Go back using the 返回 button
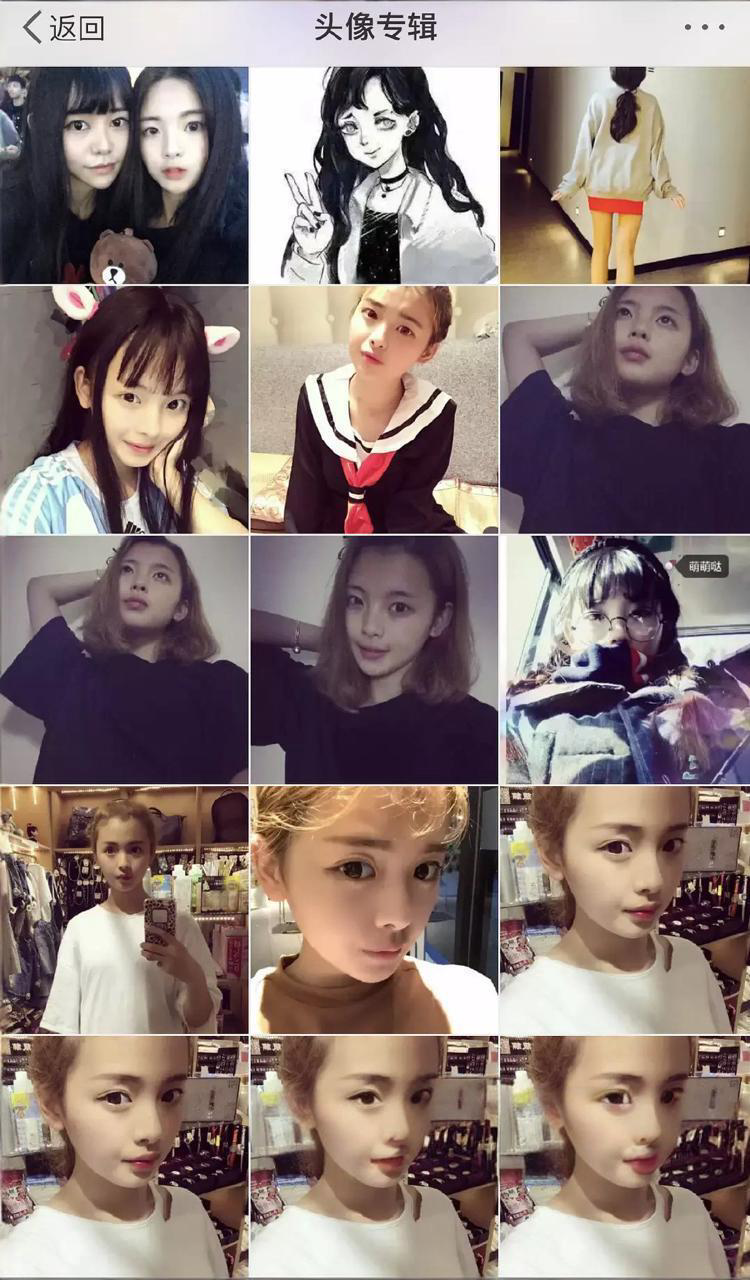This screenshot has height=1280, width=750. (64, 28)
